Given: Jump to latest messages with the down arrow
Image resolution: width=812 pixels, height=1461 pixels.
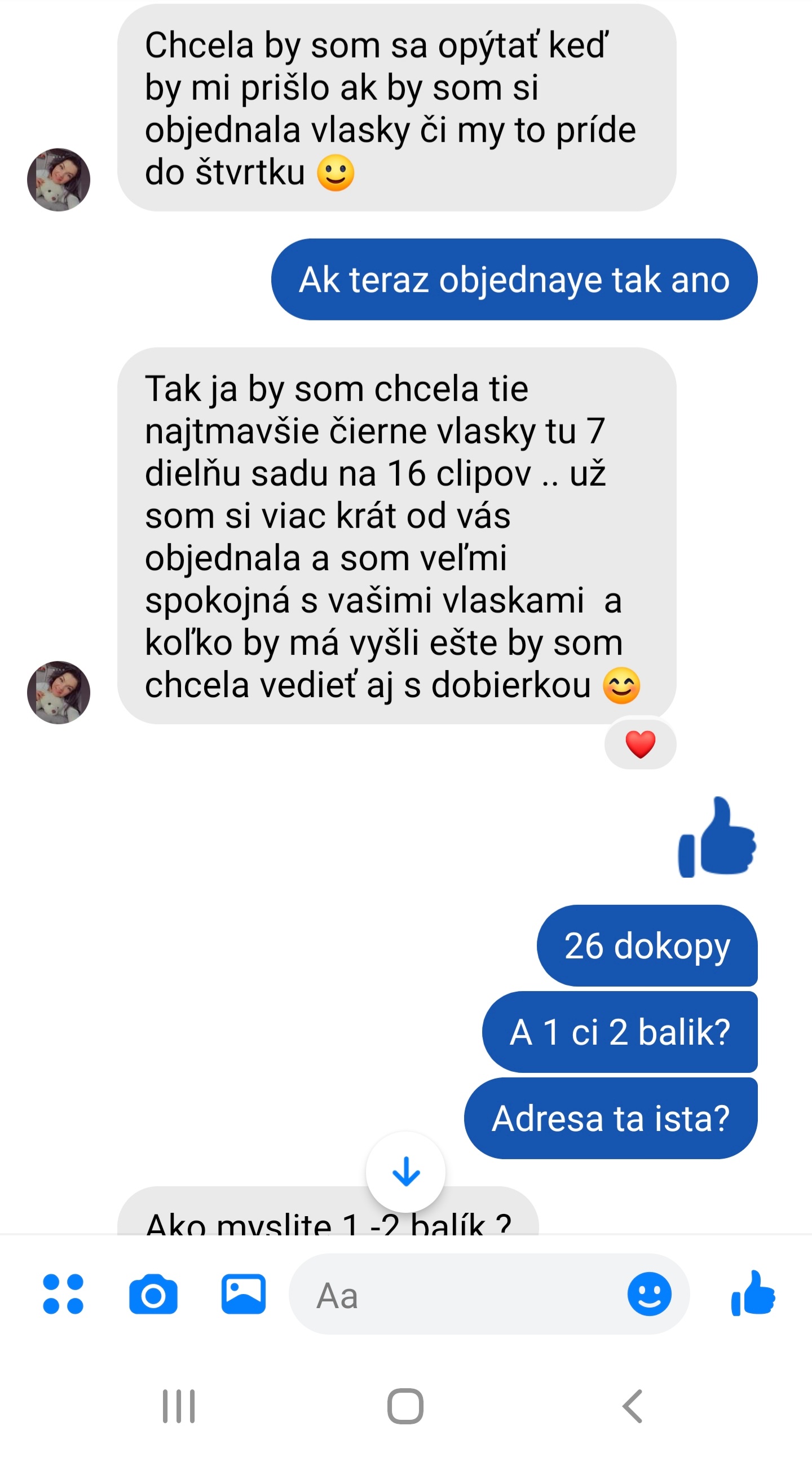Looking at the screenshot, I should point(406,1172).
